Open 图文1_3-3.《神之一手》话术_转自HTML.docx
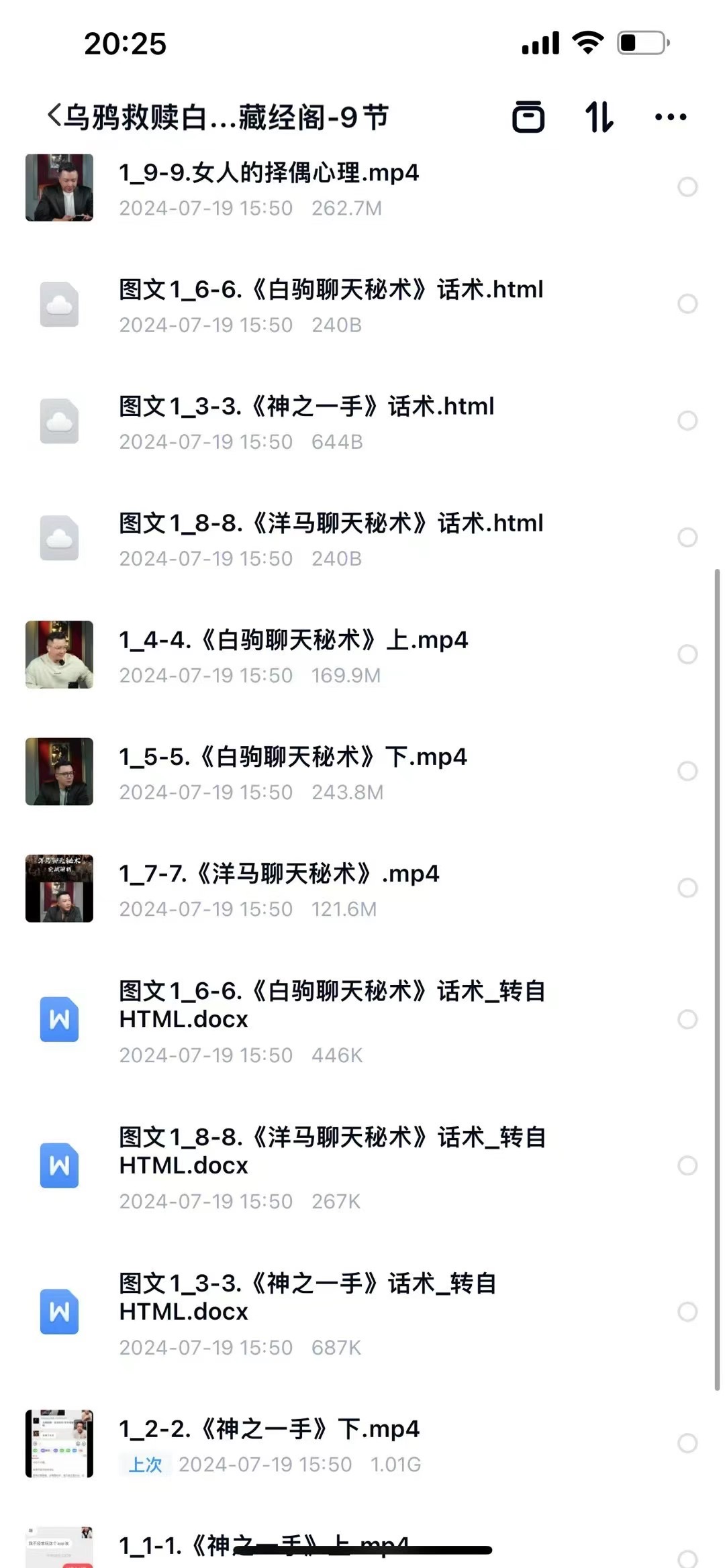 (x=307, y=1297)
